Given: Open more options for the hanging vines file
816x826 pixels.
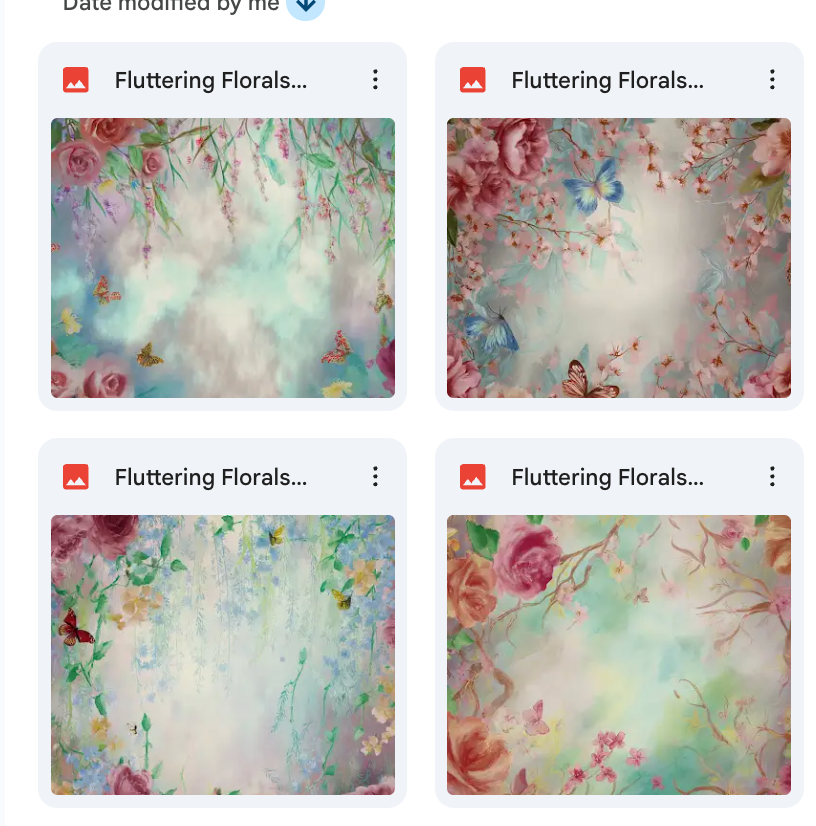Looking at the screenshot, I should [375, 80].
